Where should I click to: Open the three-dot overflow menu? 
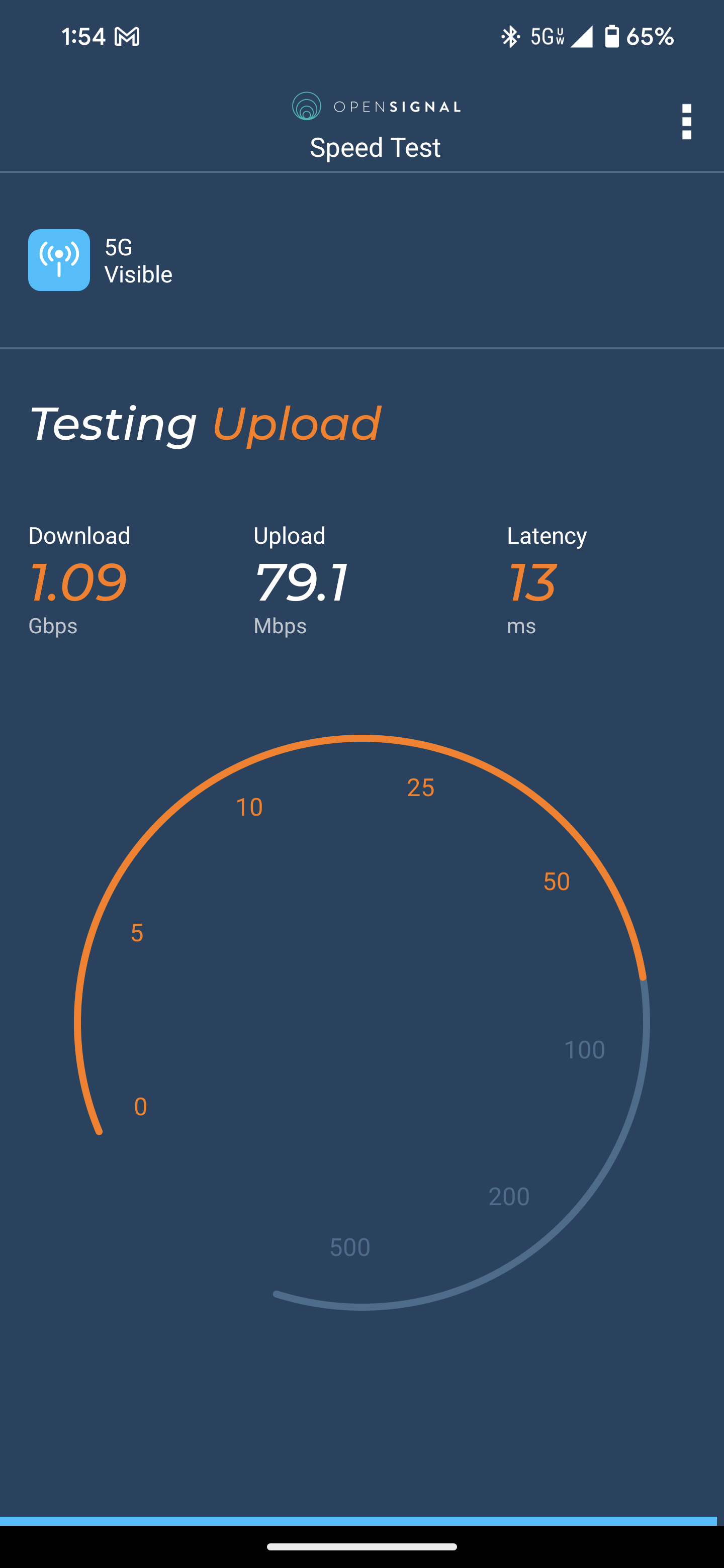click(686, 122)
